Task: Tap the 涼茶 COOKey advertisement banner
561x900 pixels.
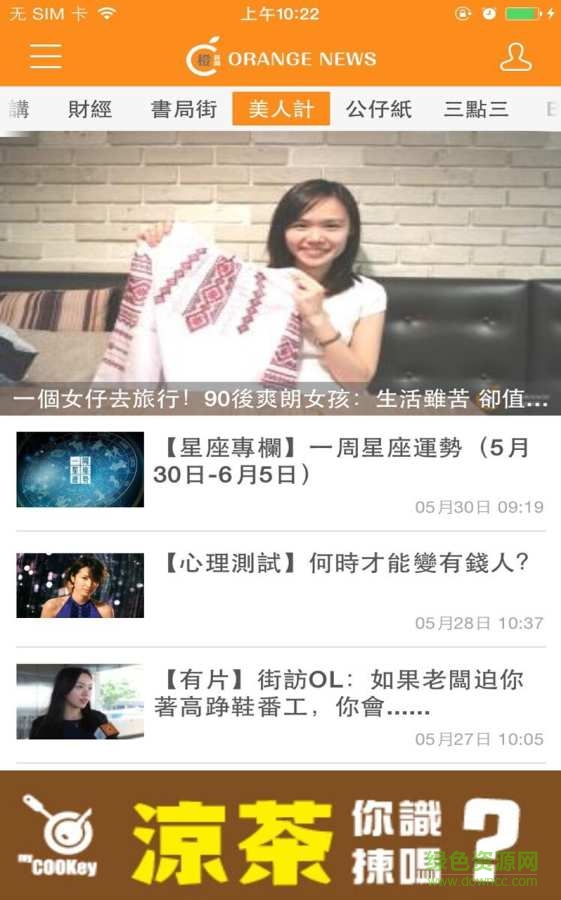Action: coord(280,835)
